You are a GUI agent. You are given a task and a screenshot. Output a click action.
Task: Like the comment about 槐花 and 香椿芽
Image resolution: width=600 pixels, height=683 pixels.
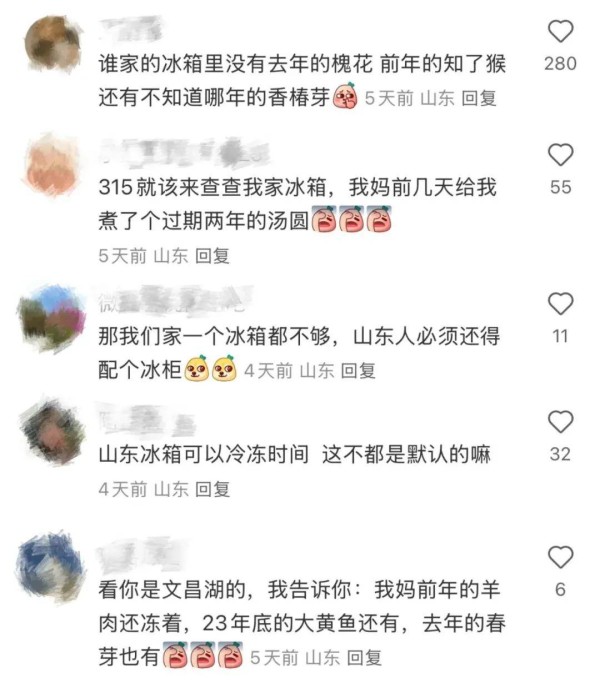click(562, 31)
